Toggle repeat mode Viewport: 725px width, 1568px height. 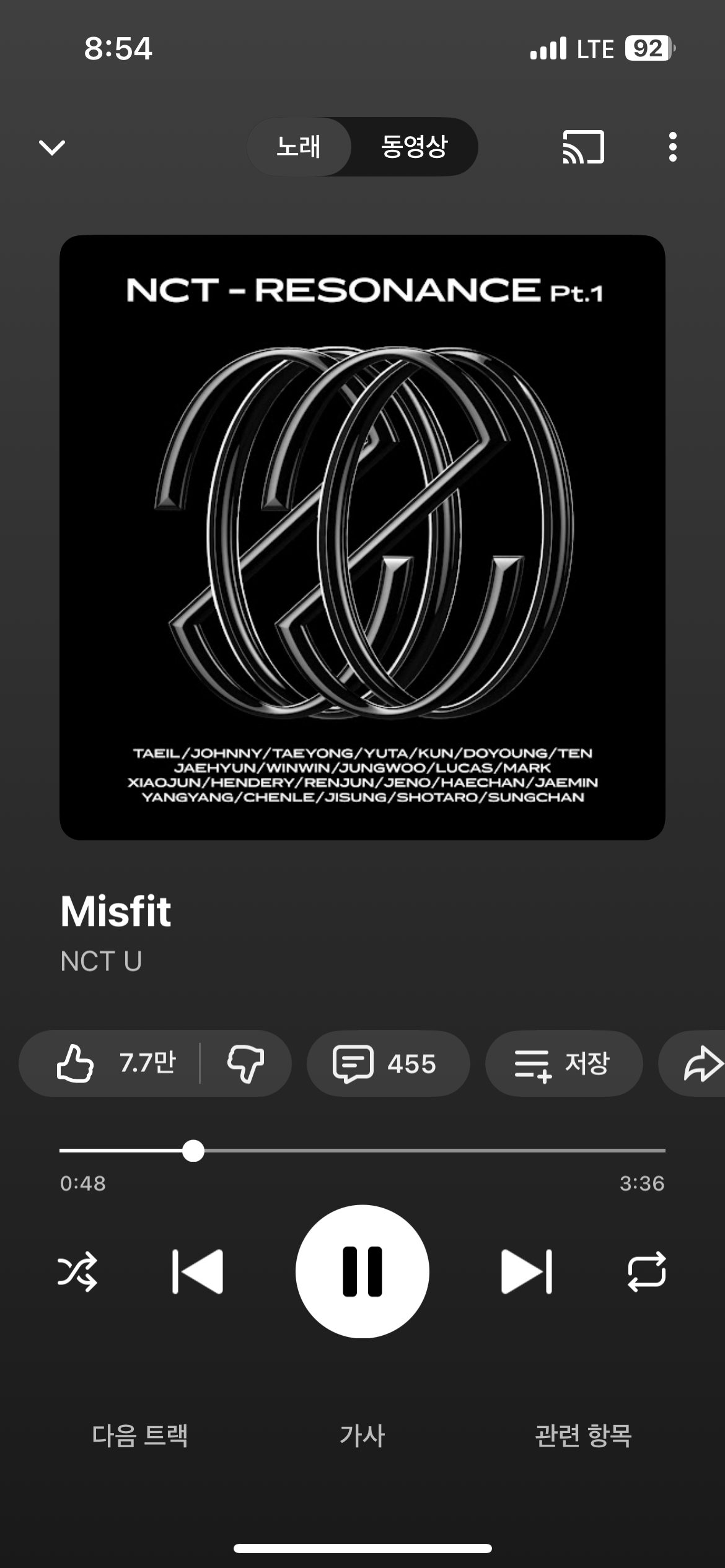647,1271
